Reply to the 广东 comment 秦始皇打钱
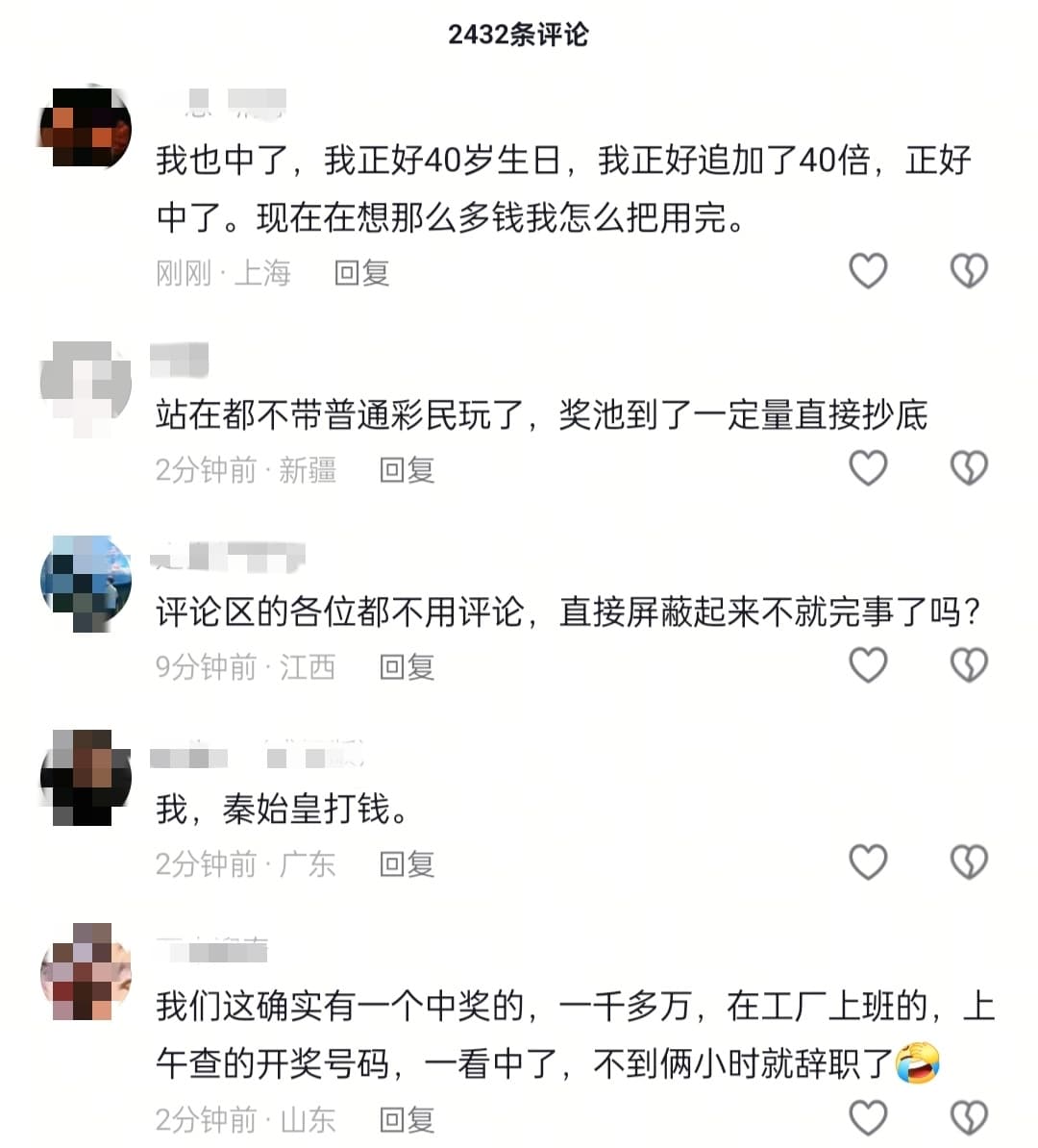The height and width of the screenshot is (1148, 1038). click(407, 864)
